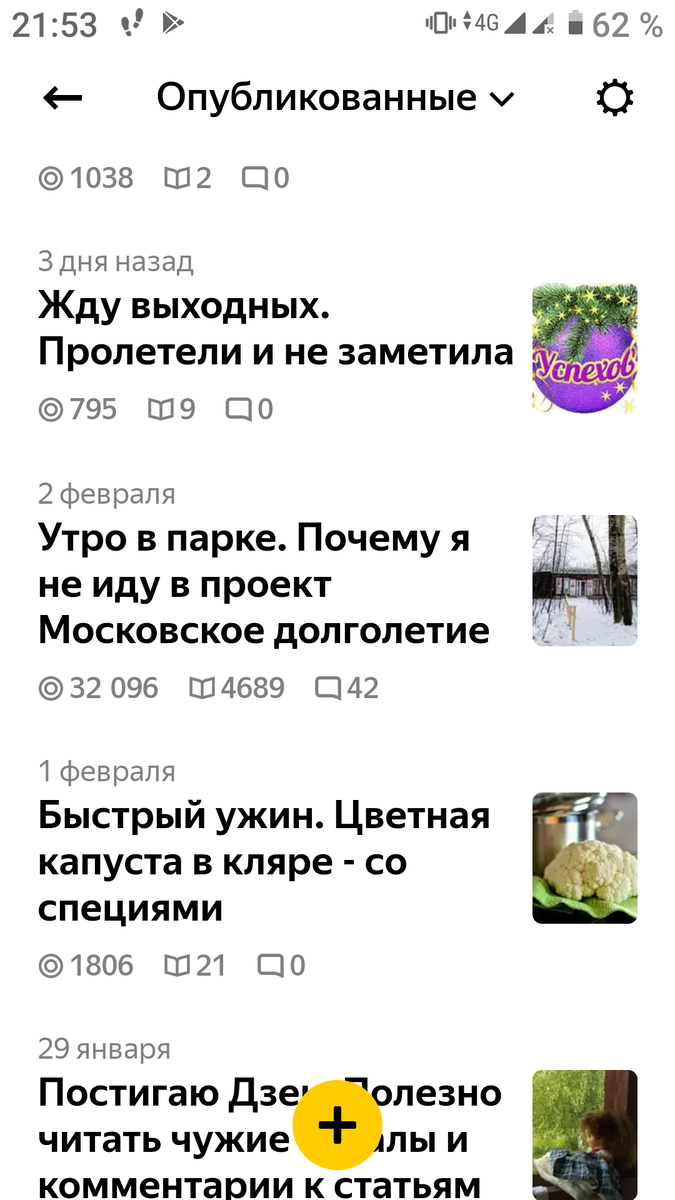Tap the snowy park thumbnail

(x=585, y=580)
